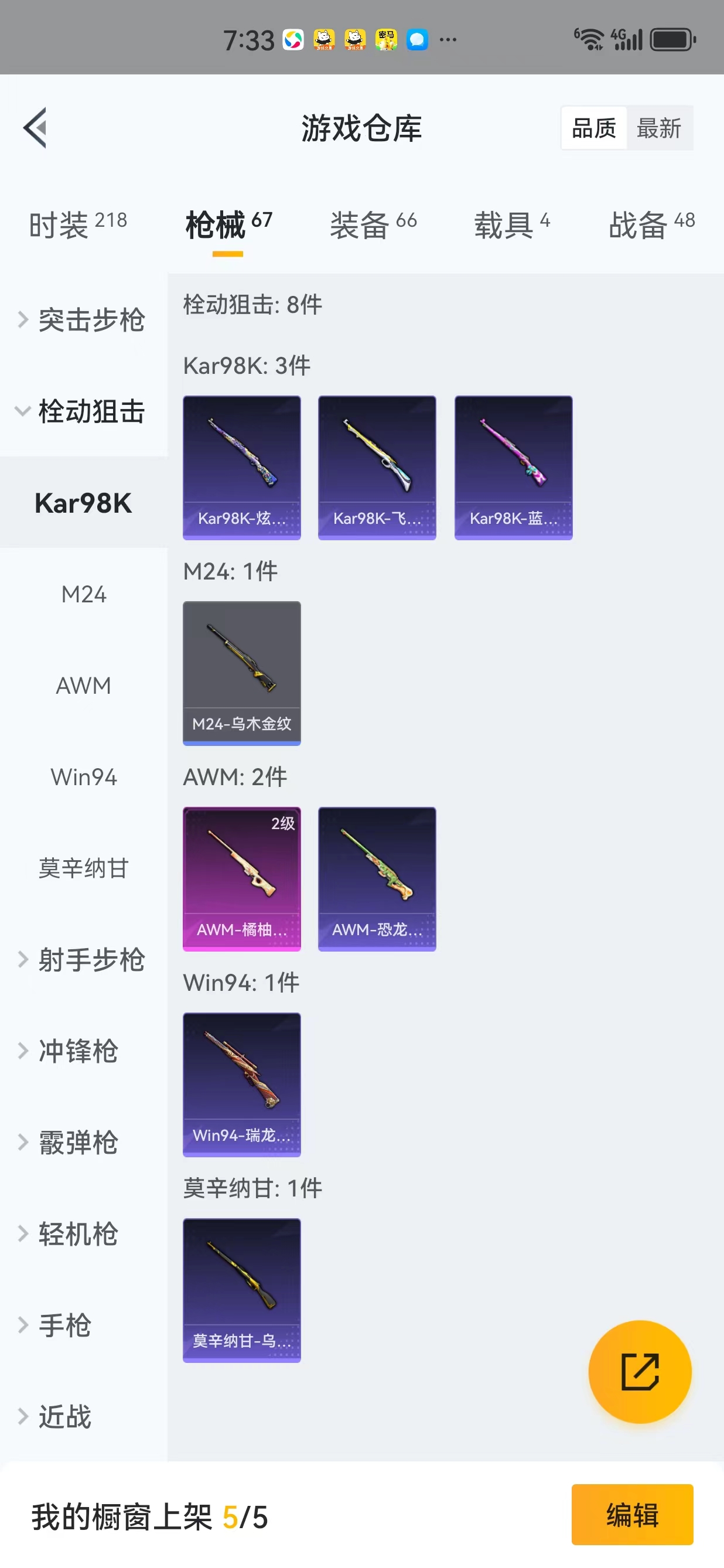The width and height of the screenshot is (724, 1568).
Task: Sort items by 最新
Action: [659, 128]
